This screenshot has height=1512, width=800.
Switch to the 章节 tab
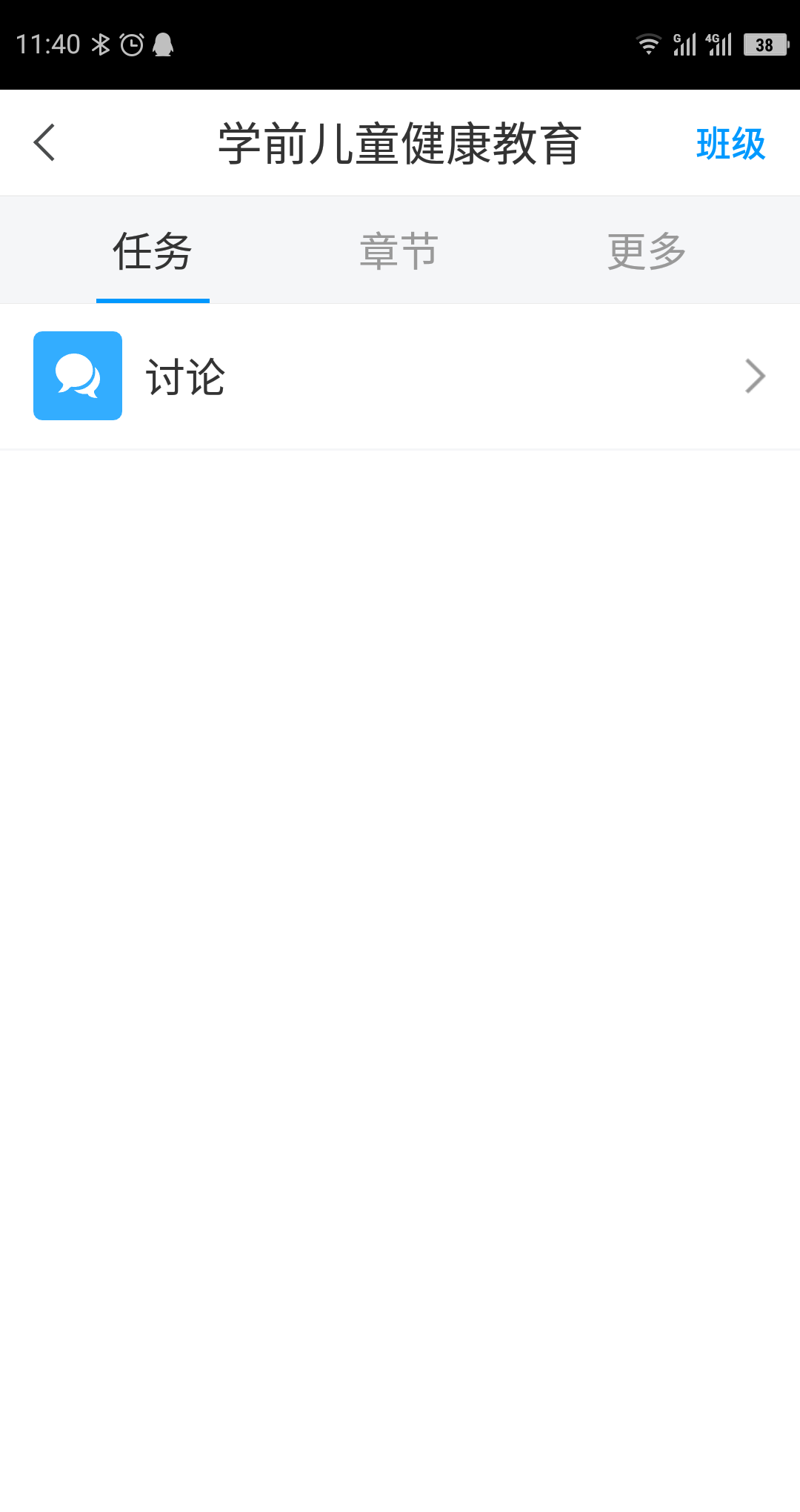point(399,251)
